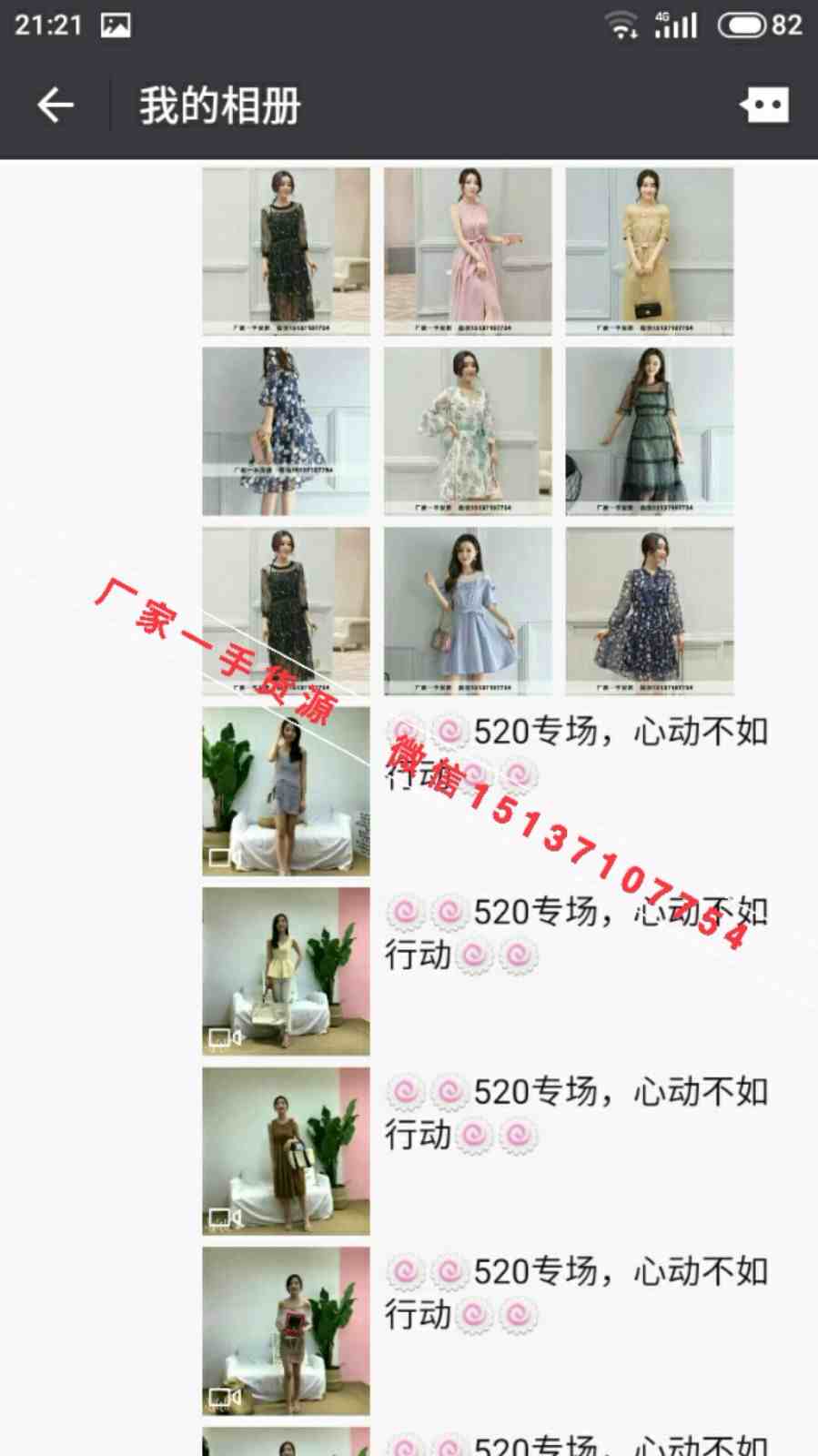
Task: View the beige dress with black handbag photo
Action: coord(649,251)
